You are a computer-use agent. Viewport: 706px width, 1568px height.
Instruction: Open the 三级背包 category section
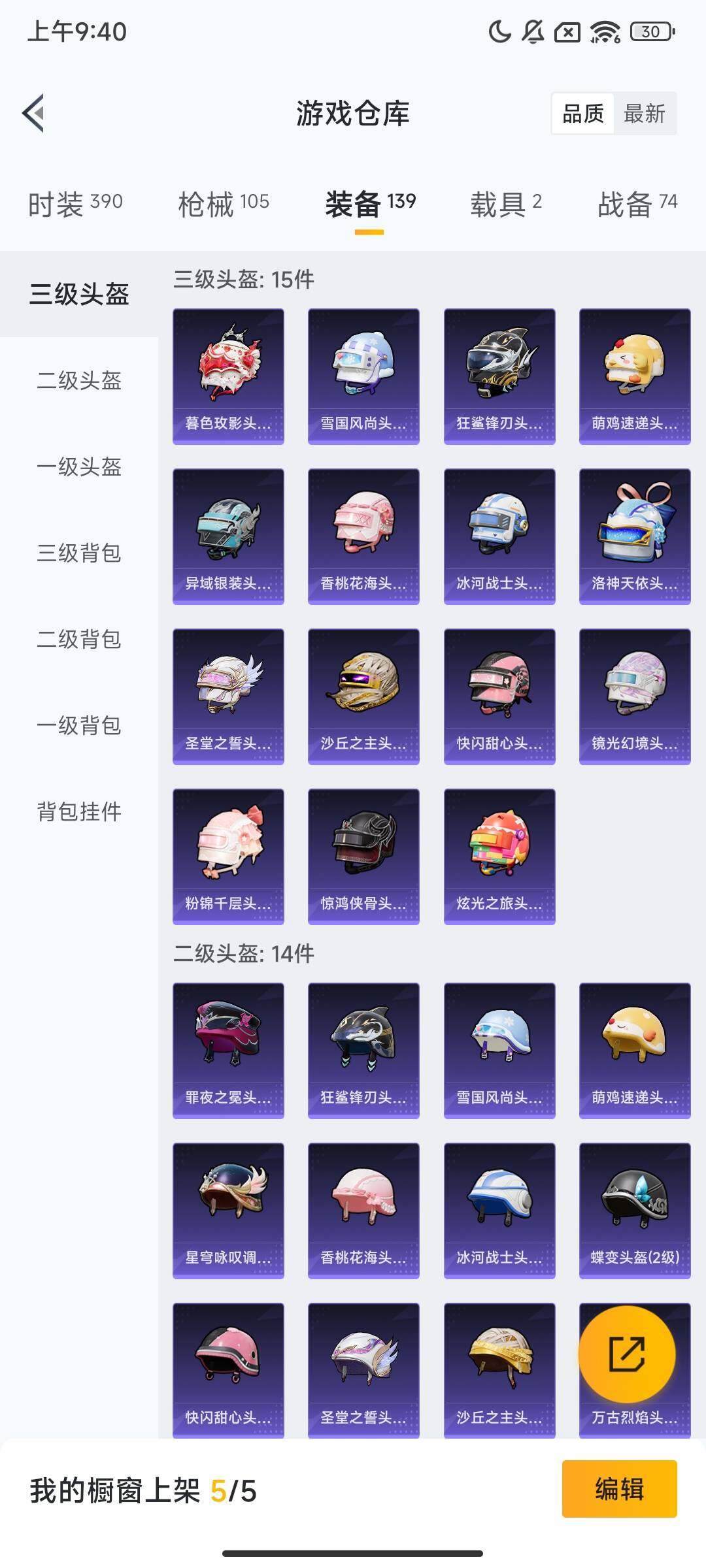pyautogui.click(x=78, y=553)
